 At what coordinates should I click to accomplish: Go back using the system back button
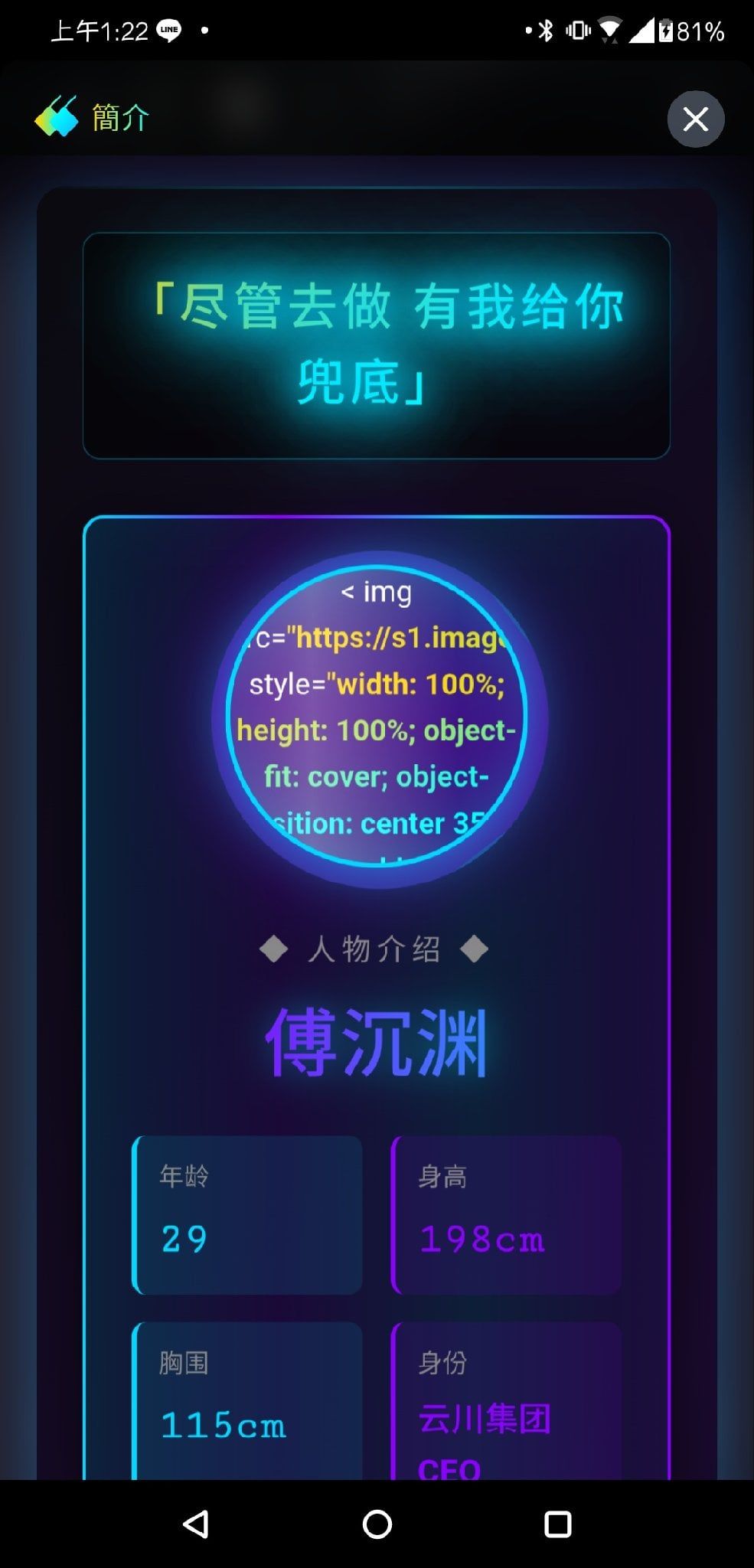point(196,1524)
